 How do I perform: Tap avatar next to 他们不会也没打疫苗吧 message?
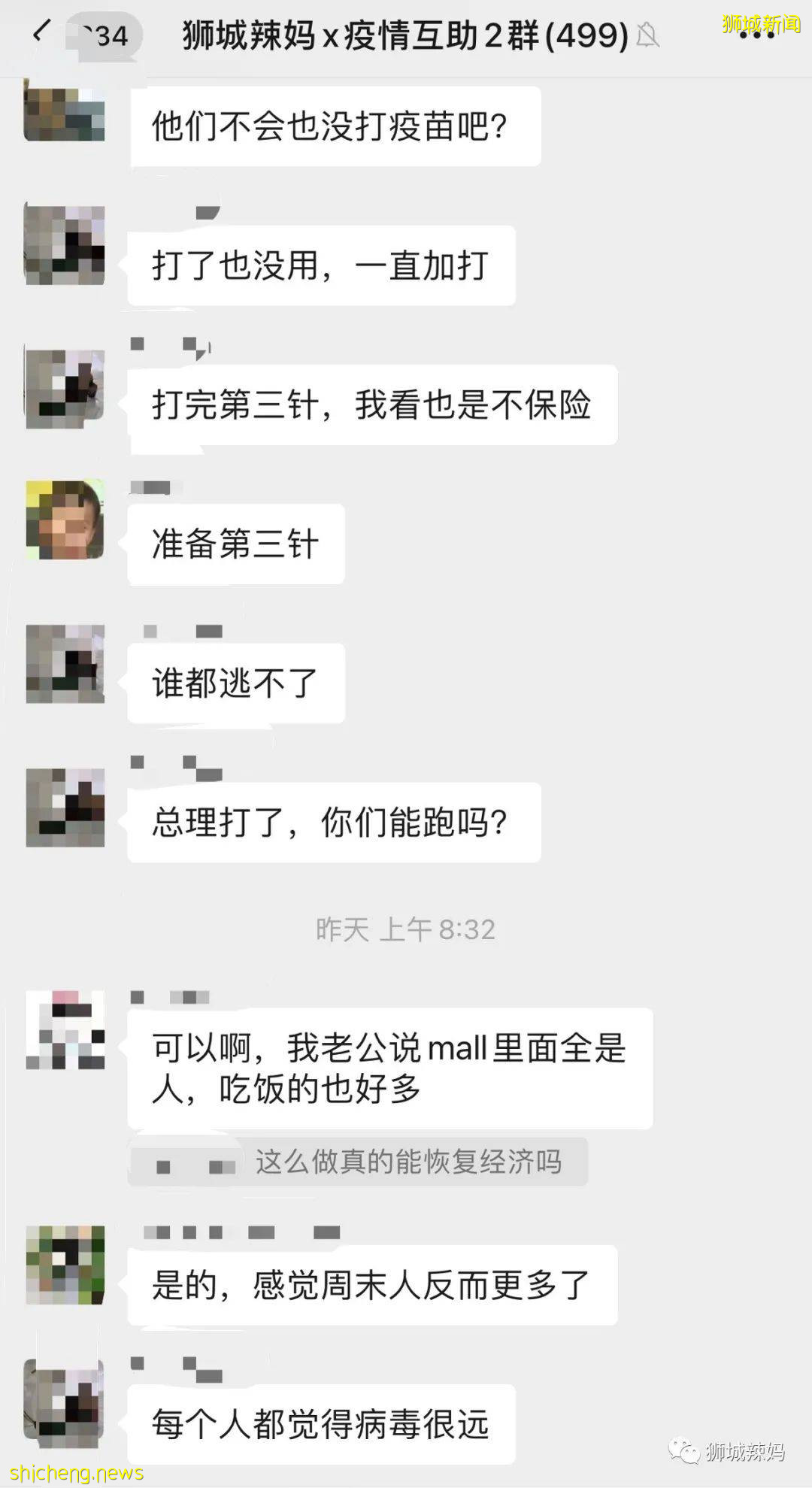point(64,113)
